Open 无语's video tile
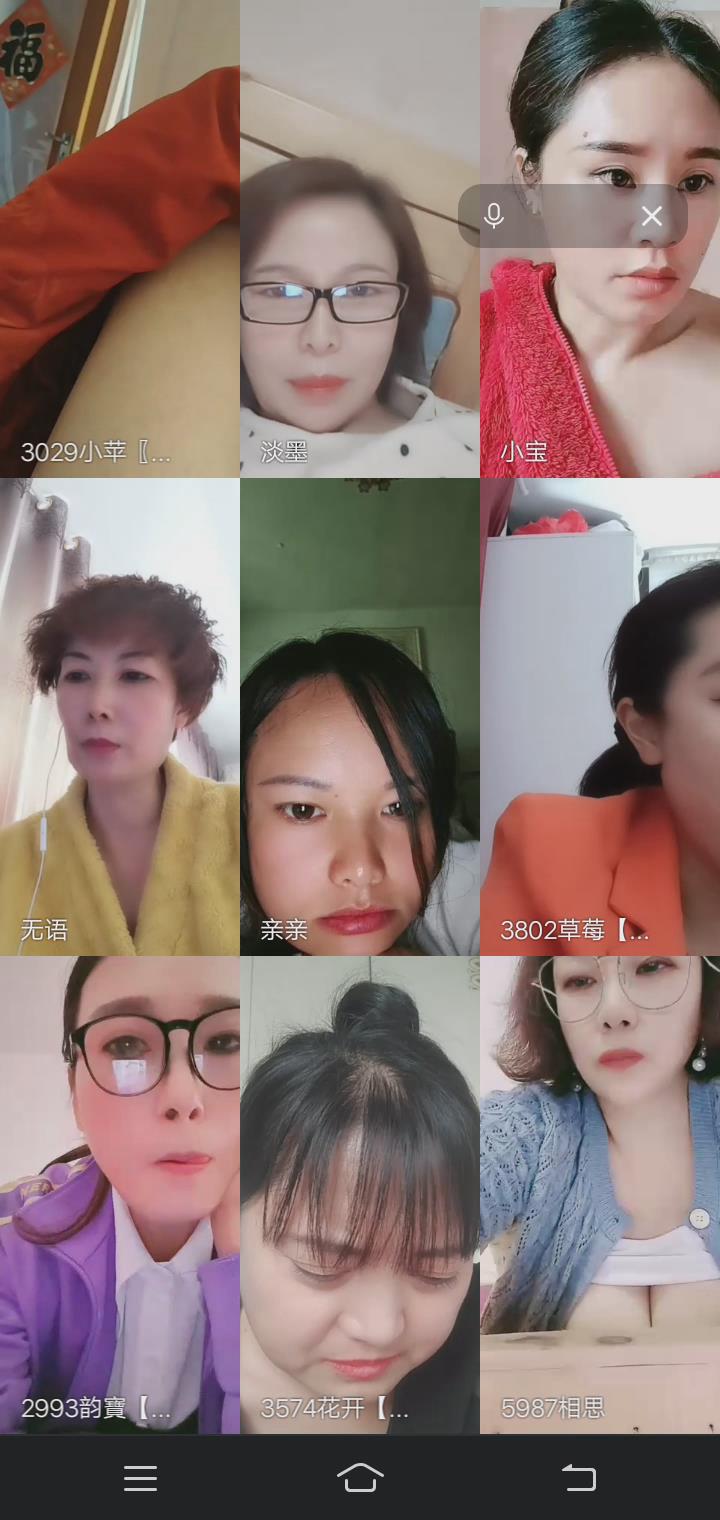Screen dimensions: 720x1520 tap(119, 716)
